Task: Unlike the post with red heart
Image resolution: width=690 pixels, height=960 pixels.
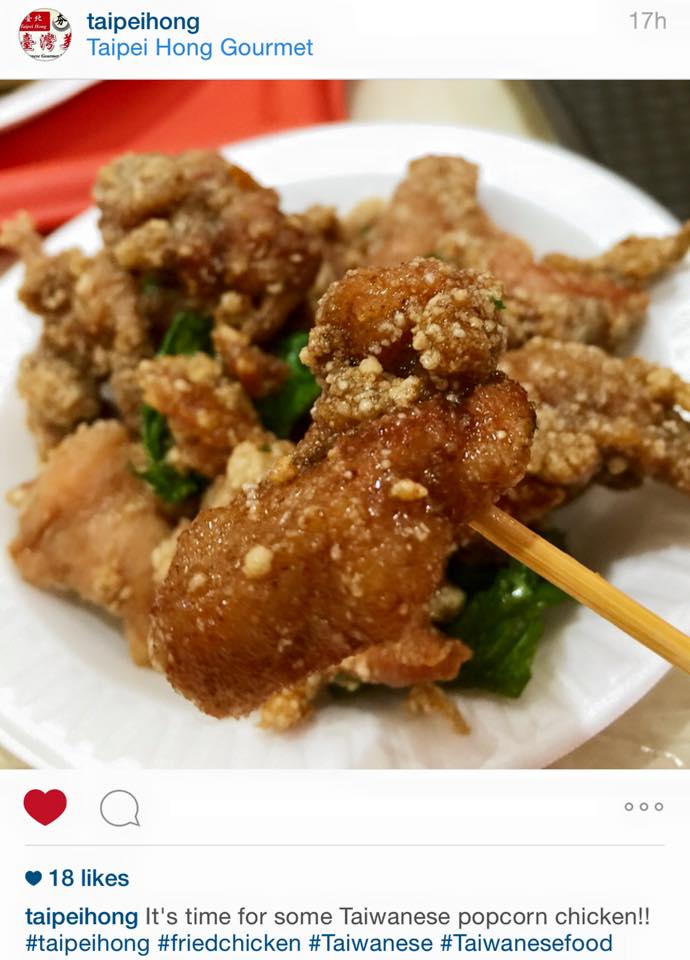Action: [x=45, y=807]
